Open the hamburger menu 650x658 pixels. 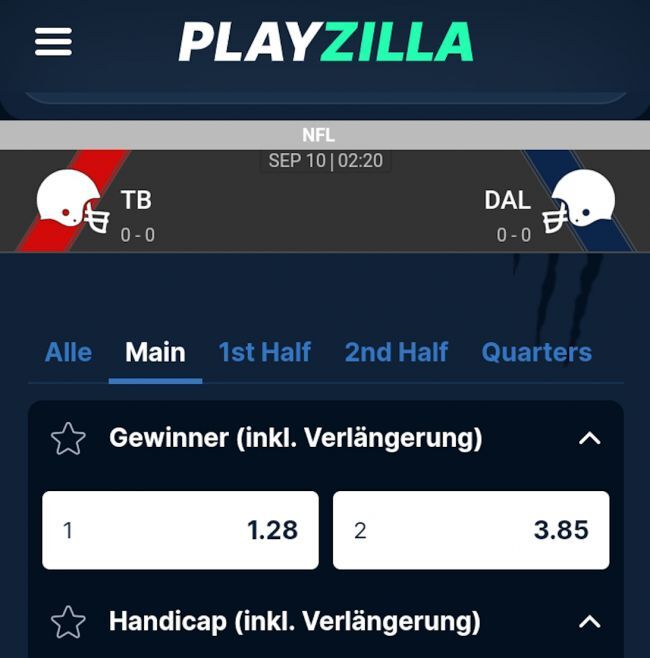click(x=53, y=42)
